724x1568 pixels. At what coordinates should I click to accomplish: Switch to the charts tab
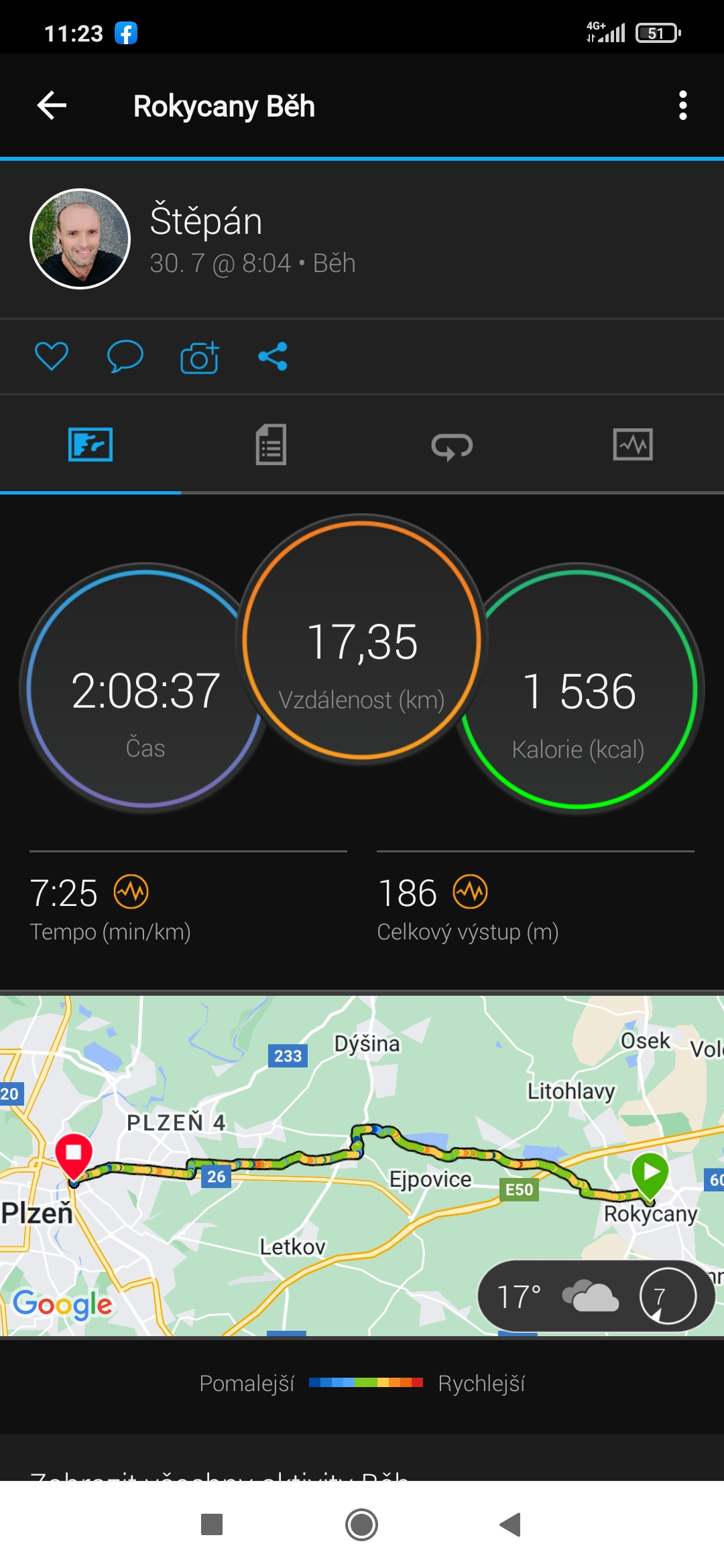(633, 445)
